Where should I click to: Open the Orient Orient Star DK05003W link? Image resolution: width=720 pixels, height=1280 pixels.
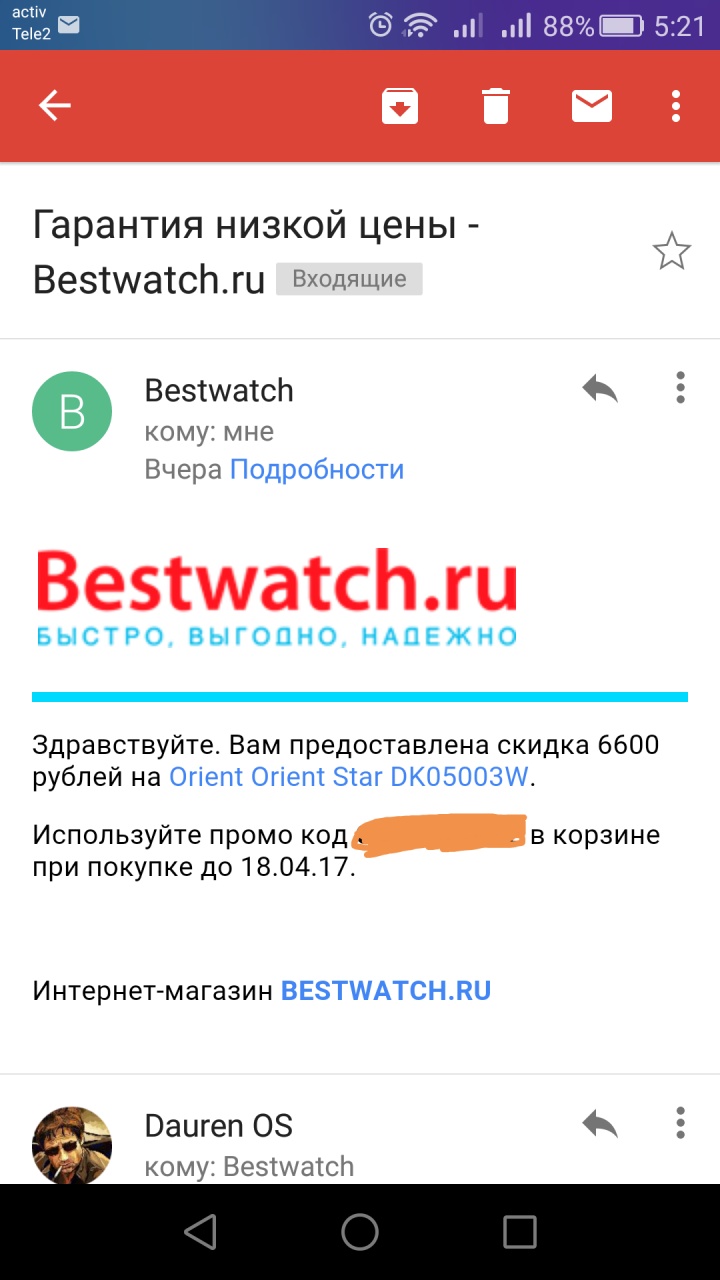348,776
